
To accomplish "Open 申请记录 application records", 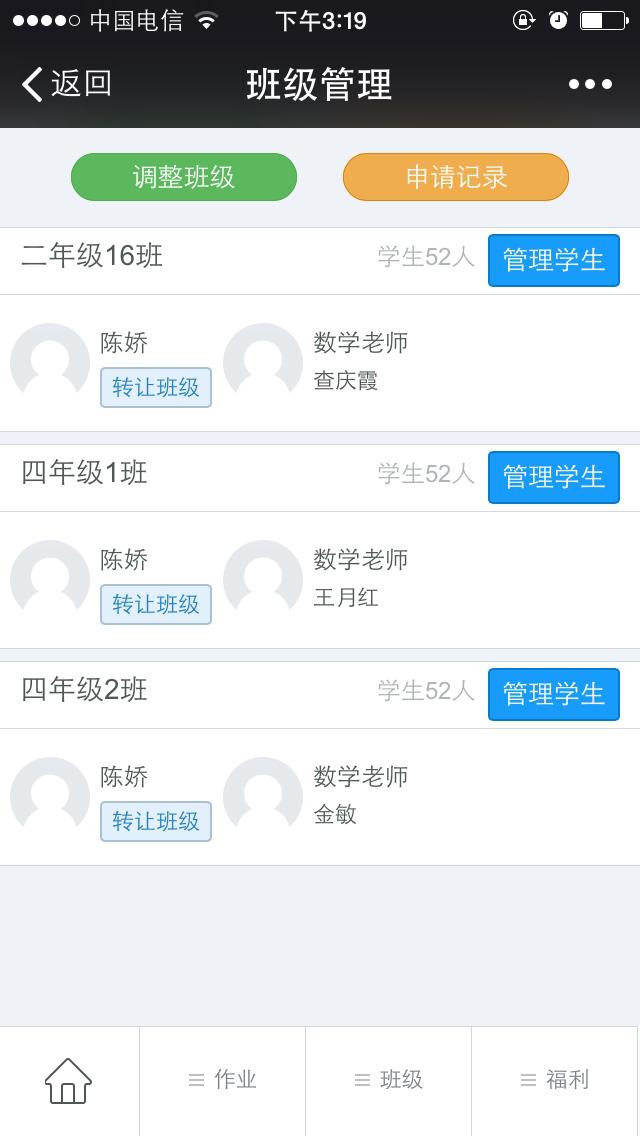I will (x=456, y=177).
